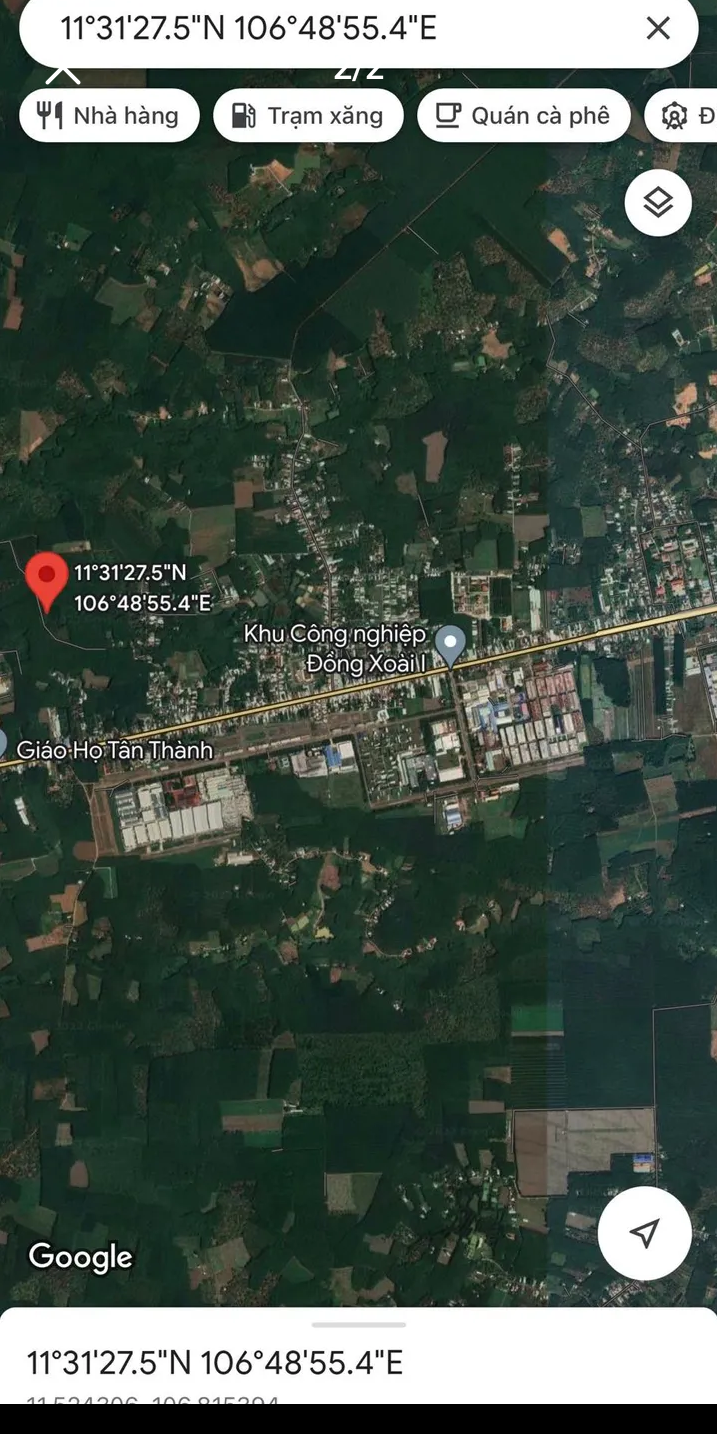Image resolution: width=717 pixels, height=1434 pixels.
Task: Open the coordinates info sheet
Action: [215, 1362]
